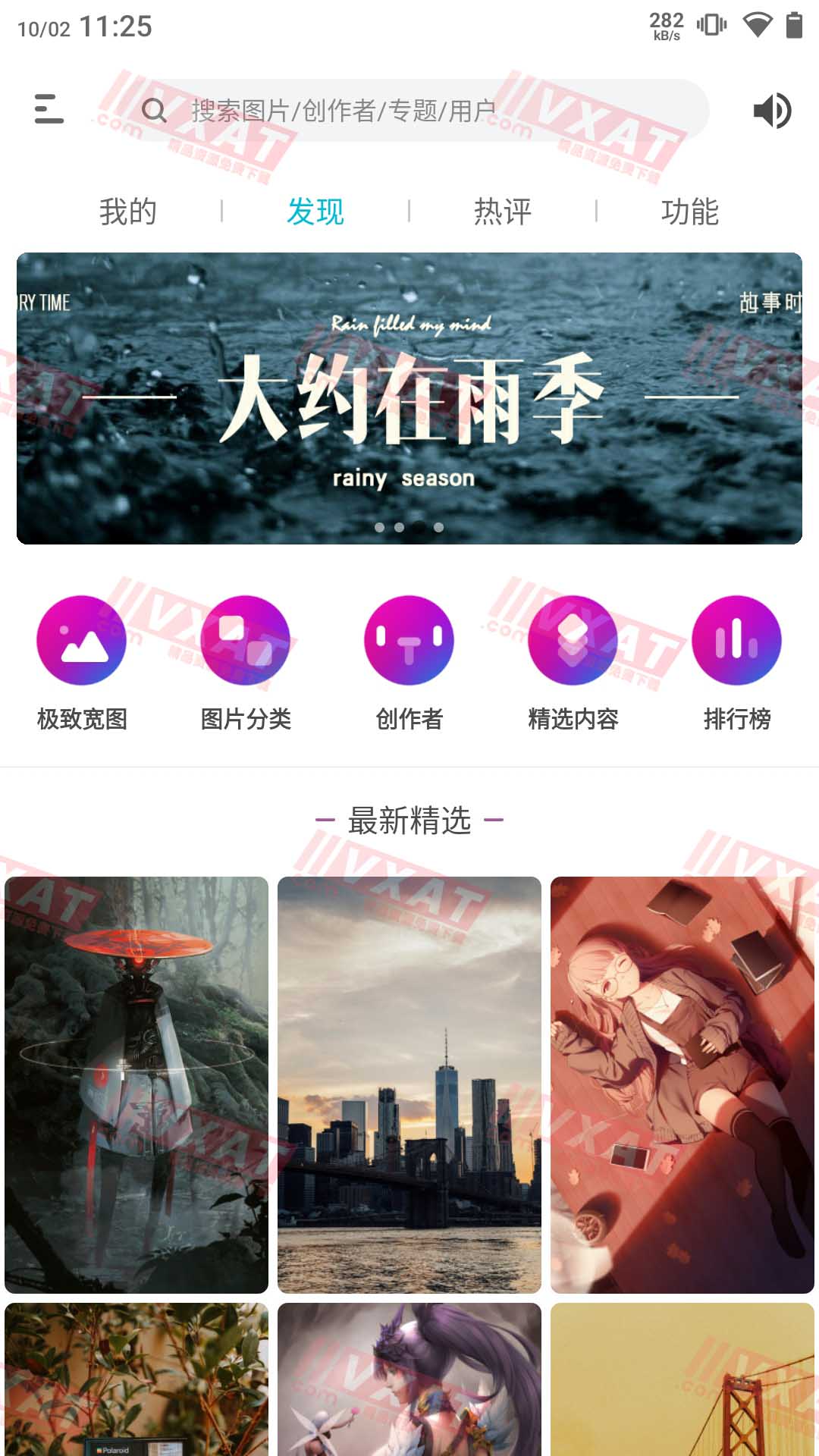Switch to the 我的 tab
Viewport: 819px width, 1456px height.
point(129,212)
